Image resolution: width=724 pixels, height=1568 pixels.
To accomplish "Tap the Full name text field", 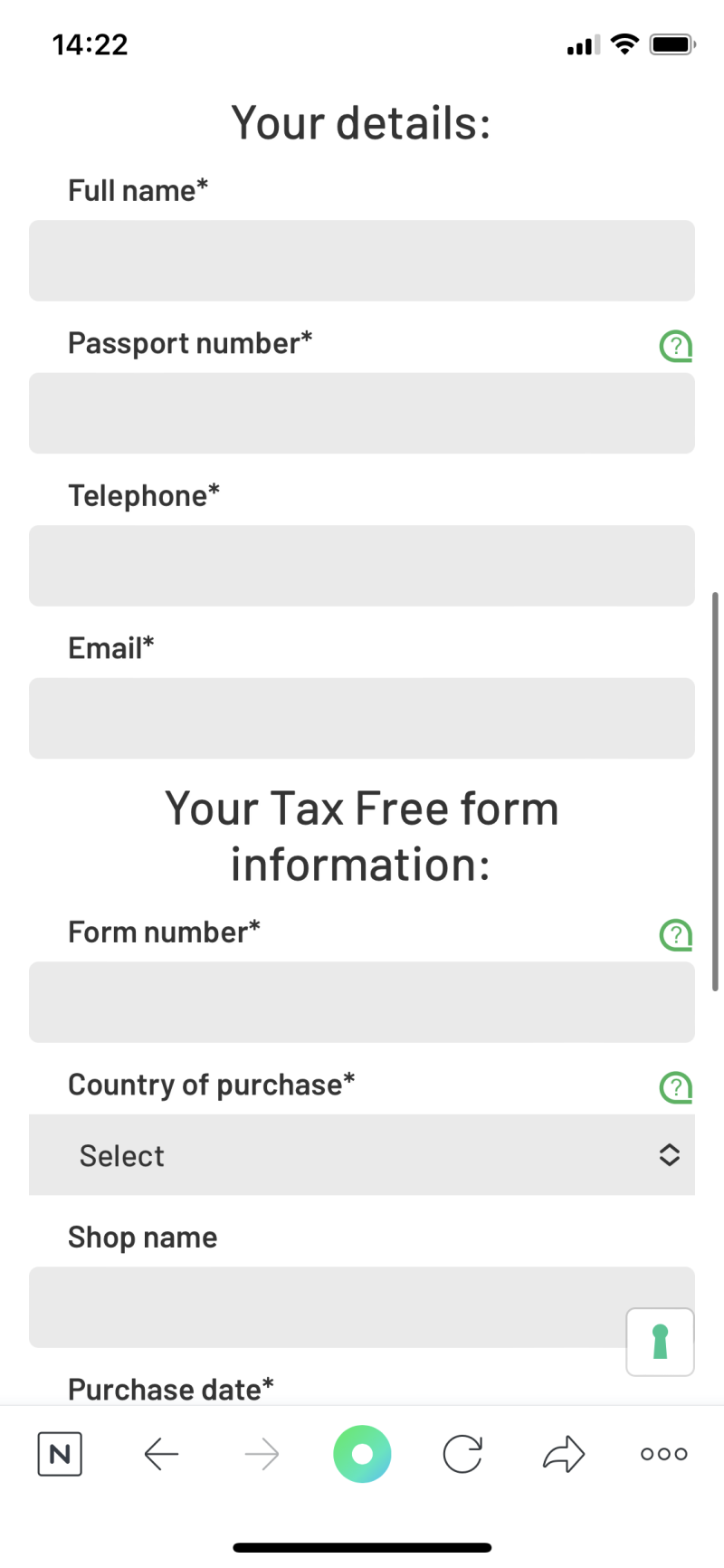I will click(x=362, y=261).
